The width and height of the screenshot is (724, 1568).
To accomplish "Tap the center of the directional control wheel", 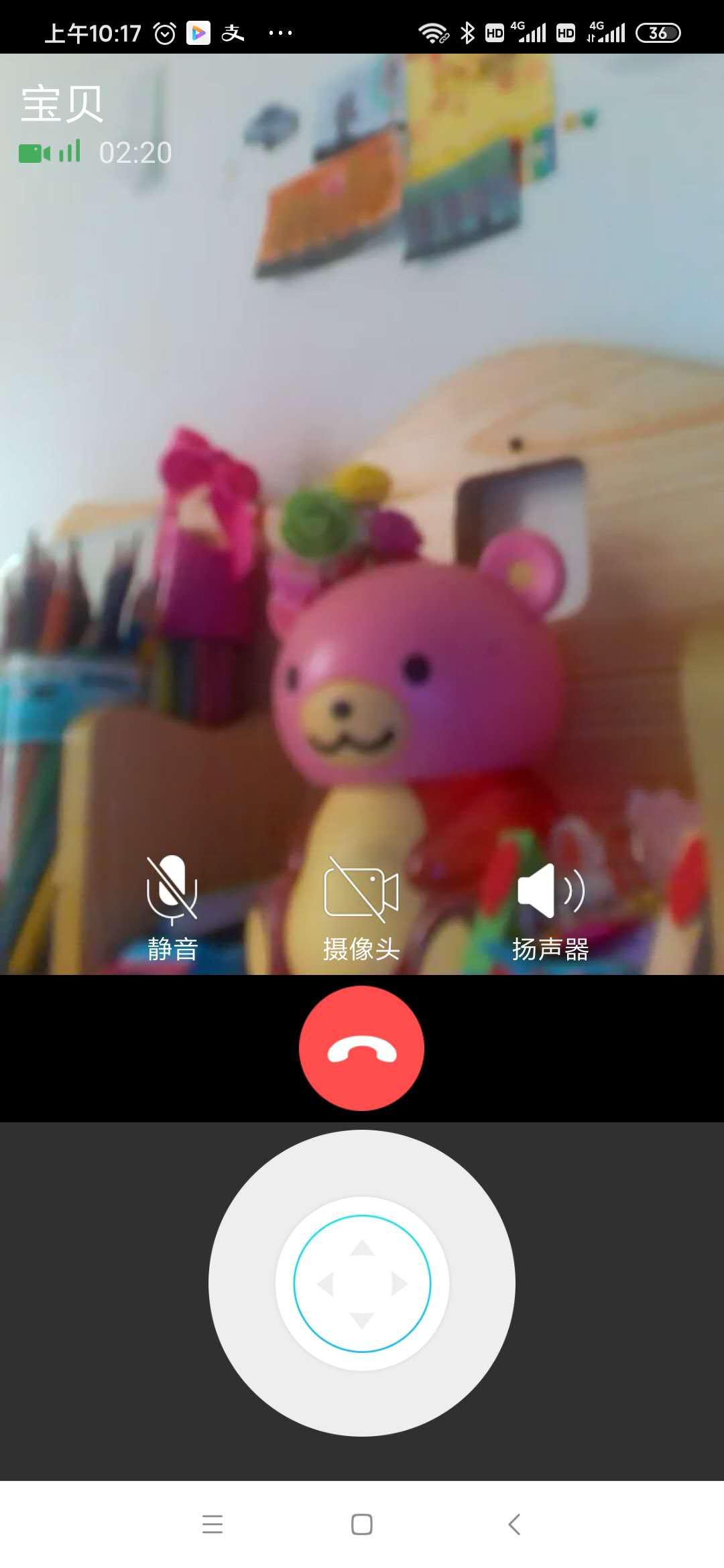I will 361,1283.
